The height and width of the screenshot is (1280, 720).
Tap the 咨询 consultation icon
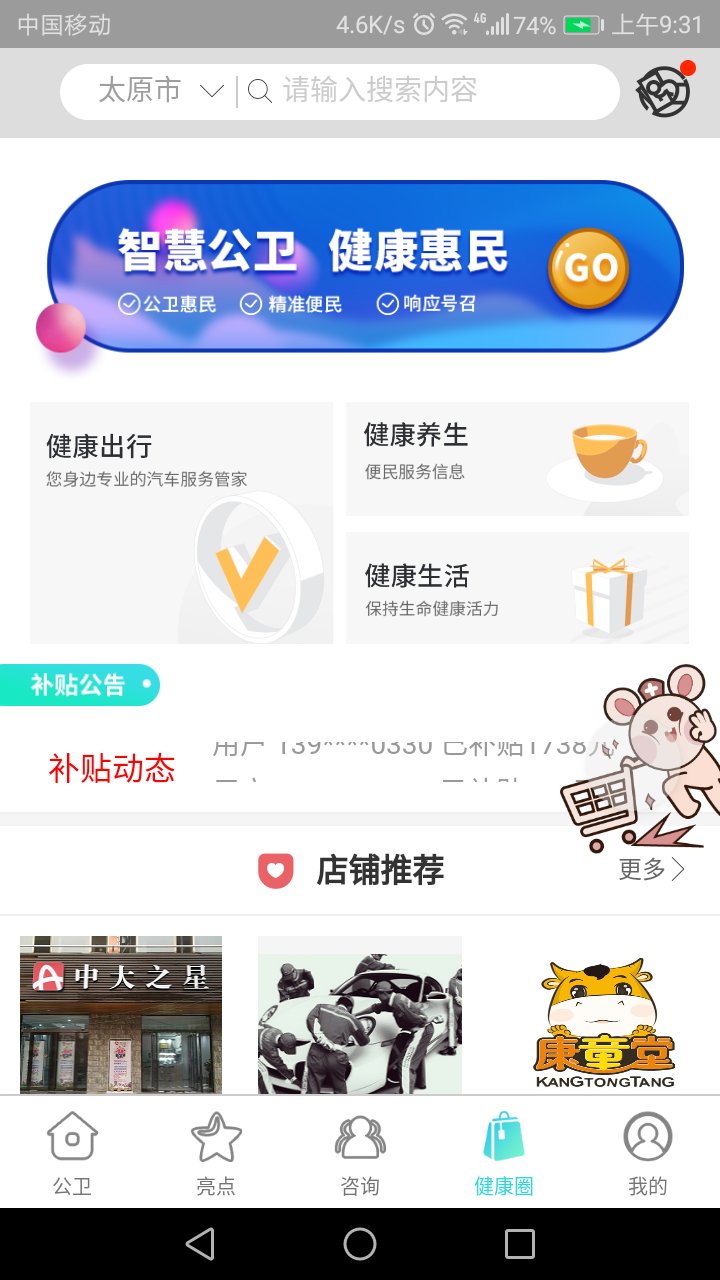(359, 1136)
